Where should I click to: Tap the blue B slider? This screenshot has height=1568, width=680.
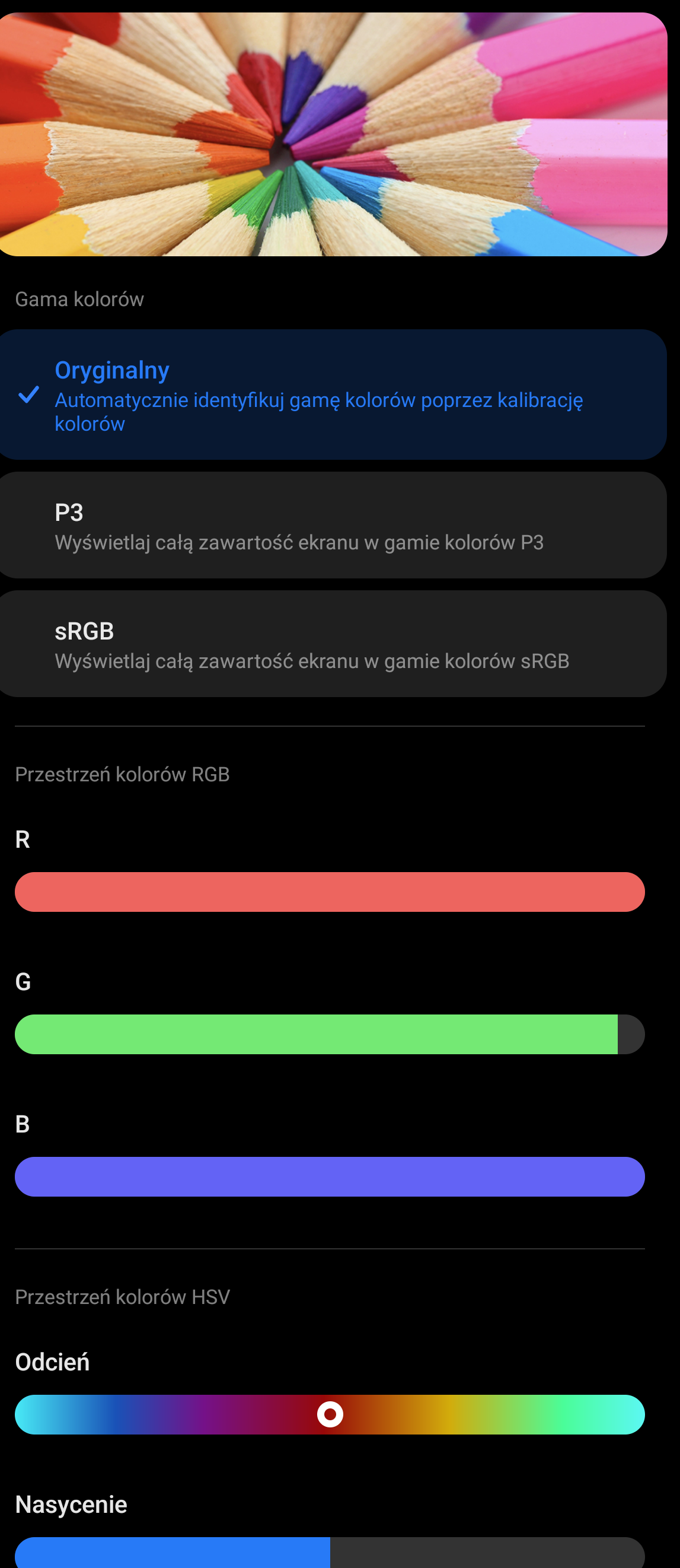tap(329, 1176)
